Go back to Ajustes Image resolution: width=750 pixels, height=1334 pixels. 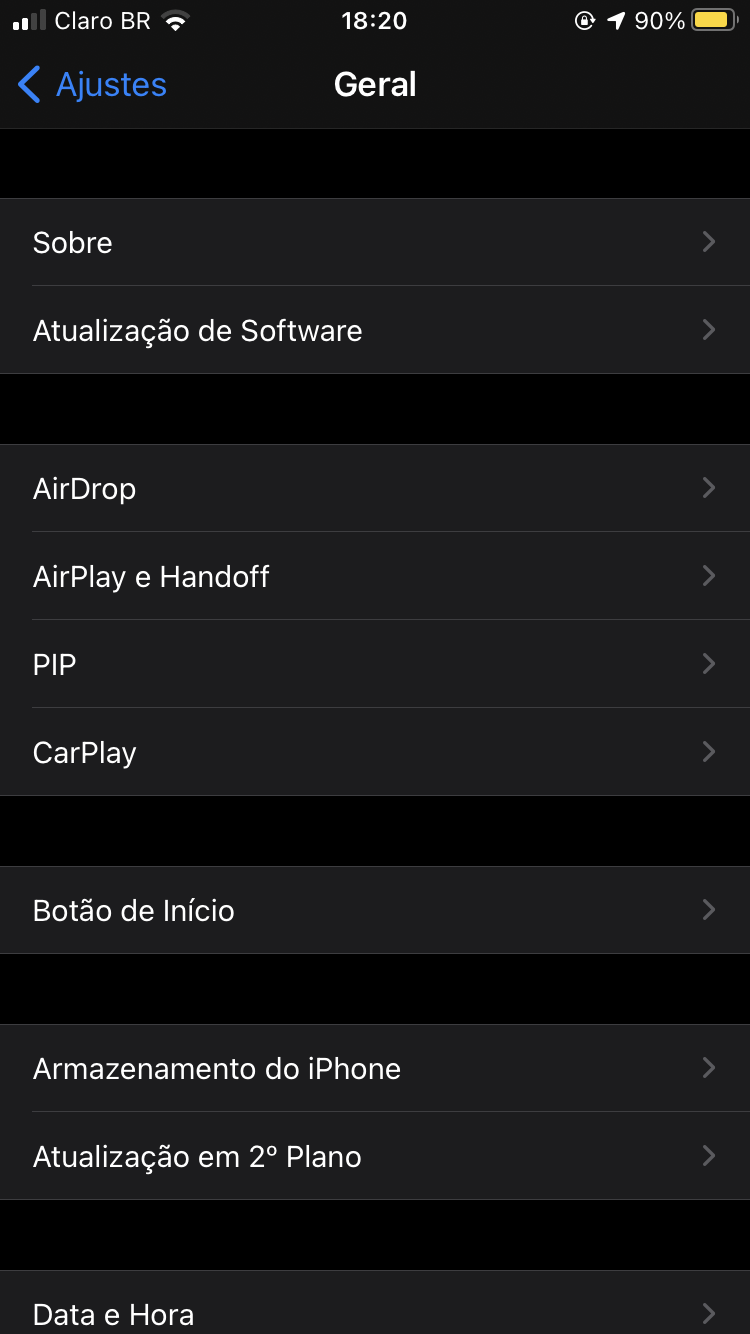(92, 85)
